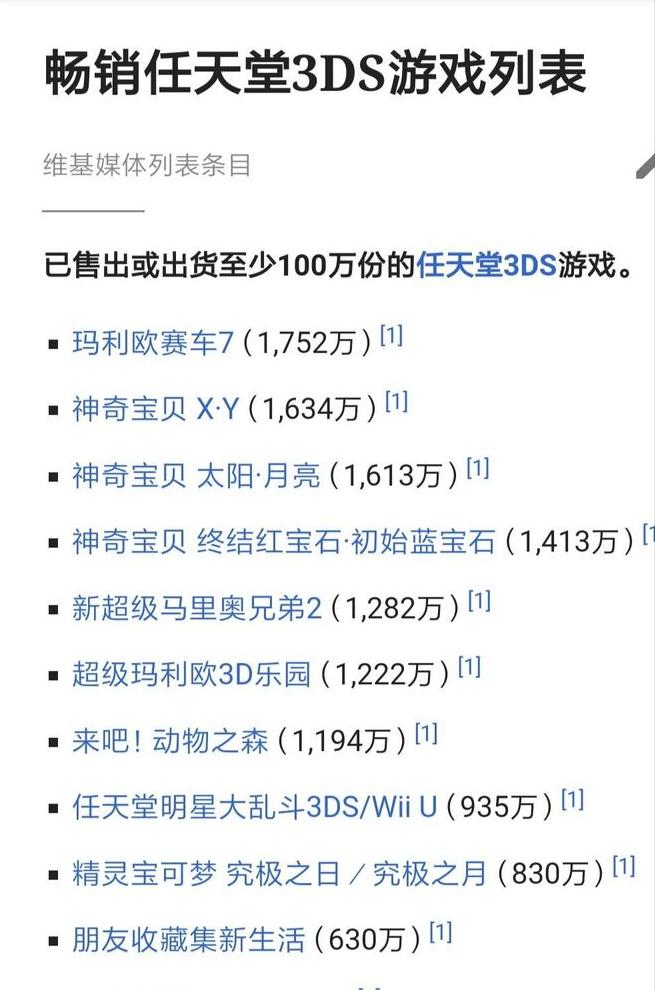Open 精灵宝可梦 究极之日／究极之月 link

click(x=279, y=873)
